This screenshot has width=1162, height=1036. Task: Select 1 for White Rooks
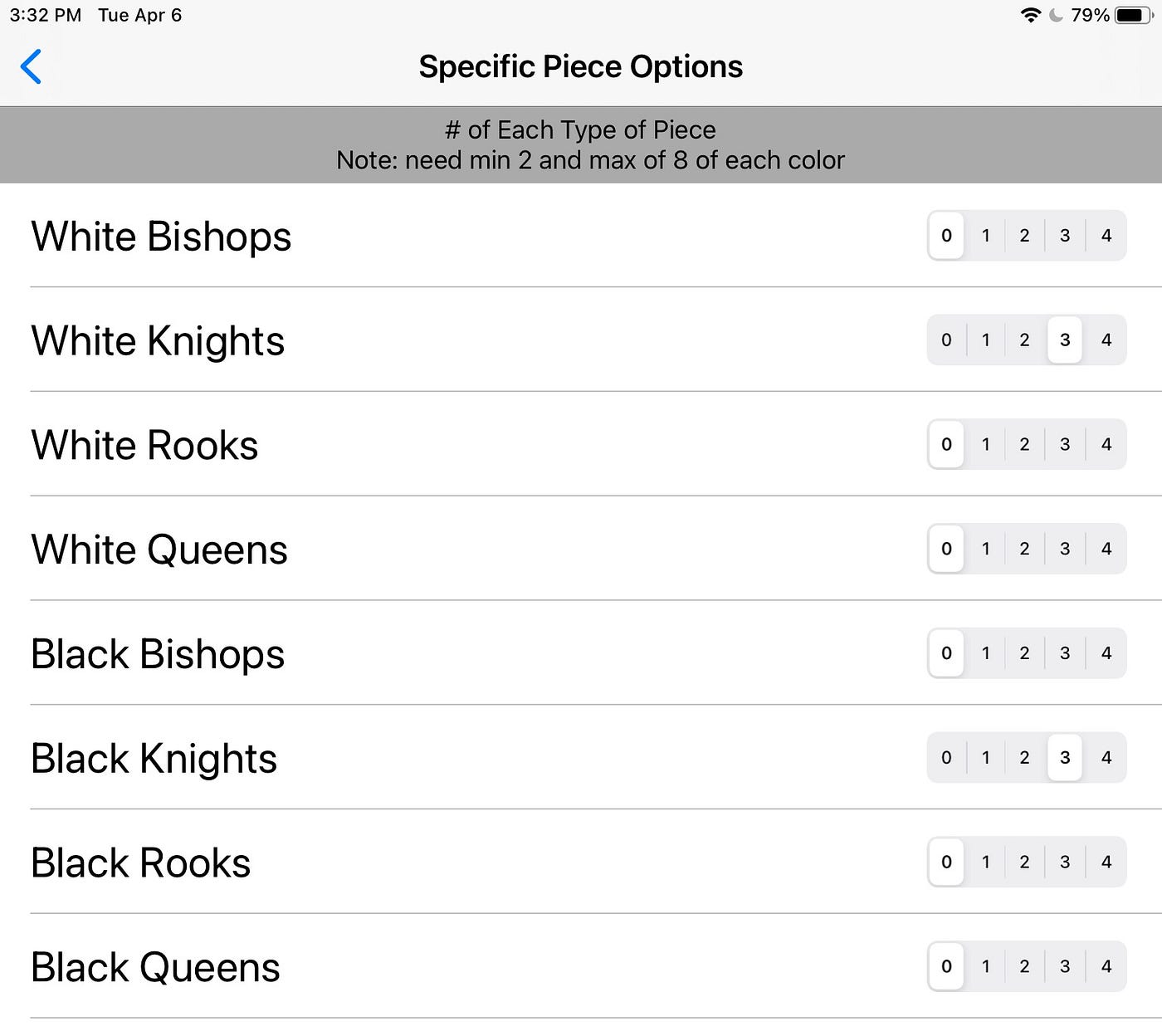(x=985, y=445)
